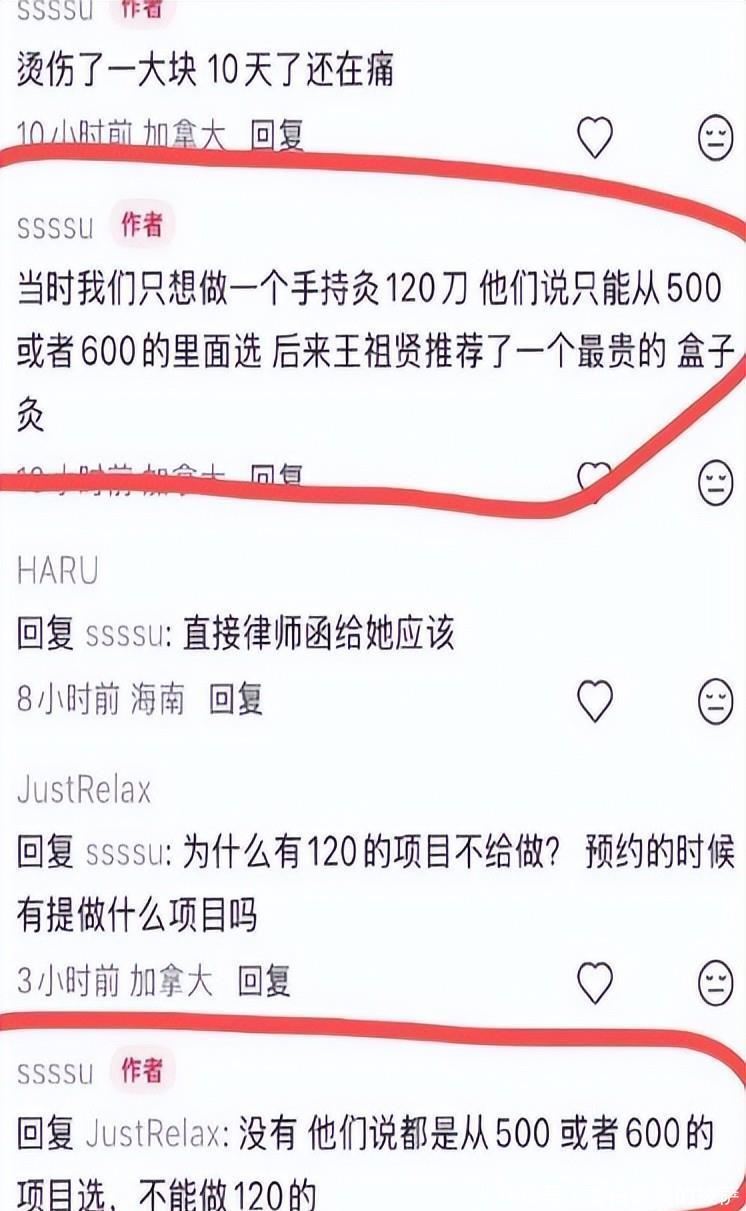This screenshot has height=1211, width=746.
Task: Dislike ssssu's comment mentioning 王祖贤
Action: (x=715, y=483)
